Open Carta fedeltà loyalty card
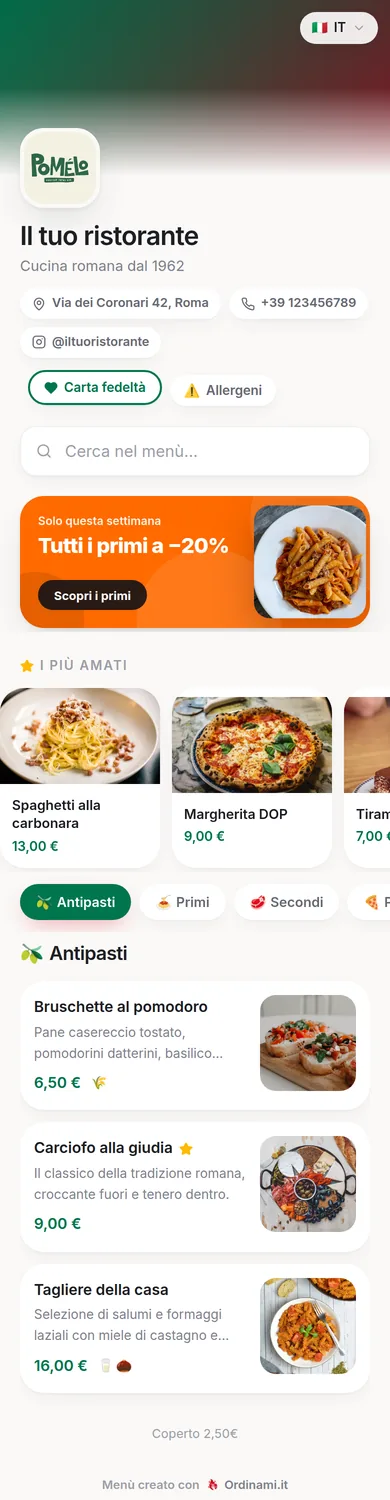The height and width of the screenshot is (1500, 390). point(95,387)
